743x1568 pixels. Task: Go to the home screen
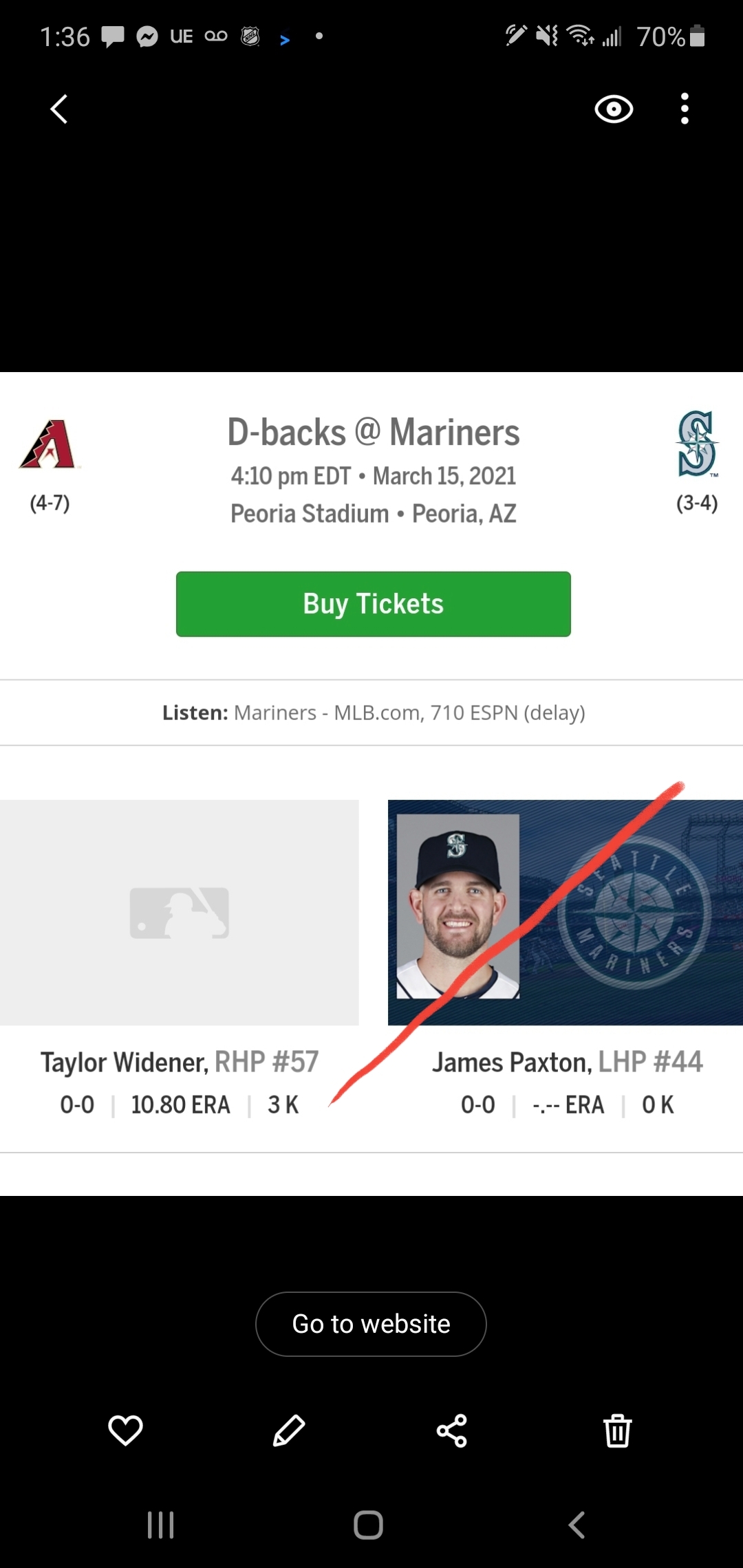click(369, 1525)
